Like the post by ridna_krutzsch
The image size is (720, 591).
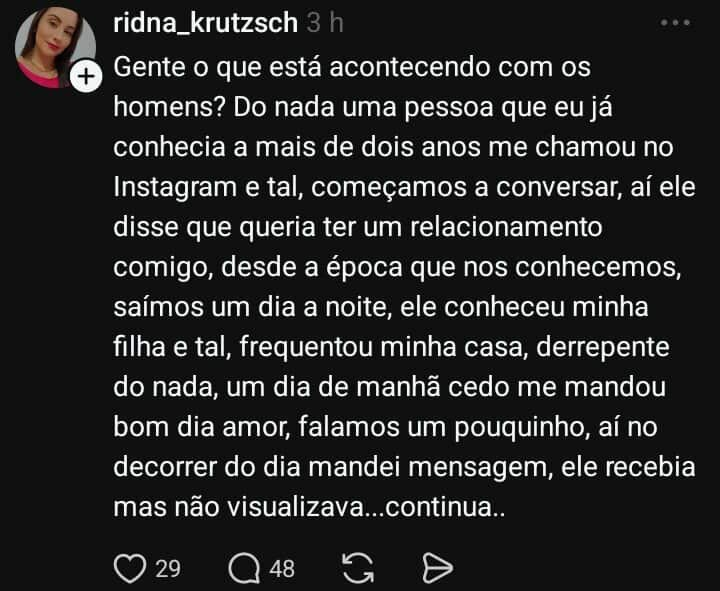(x=130, y=568)
